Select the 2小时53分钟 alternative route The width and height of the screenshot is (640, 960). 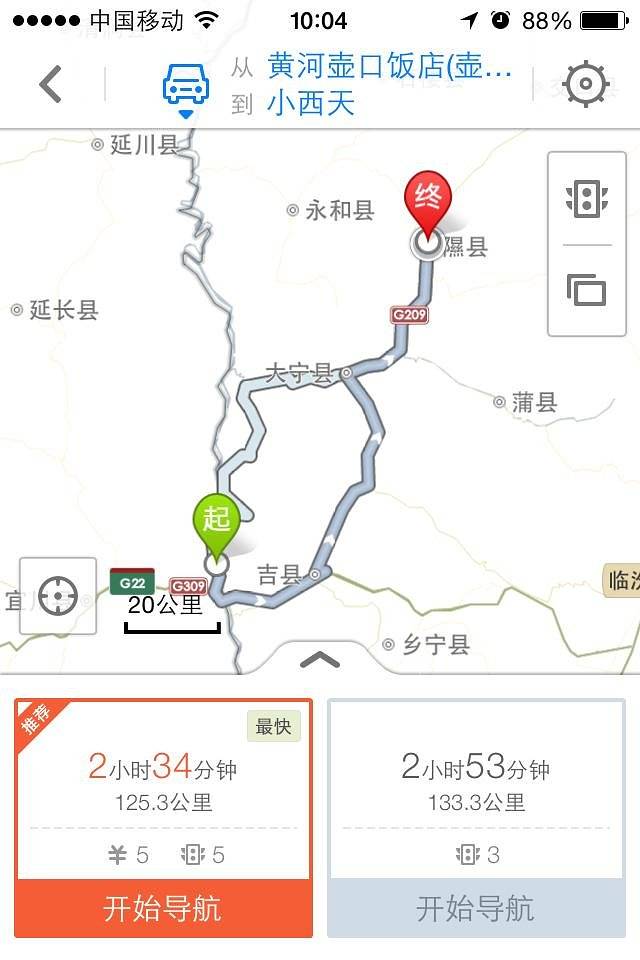pos(476,783)
